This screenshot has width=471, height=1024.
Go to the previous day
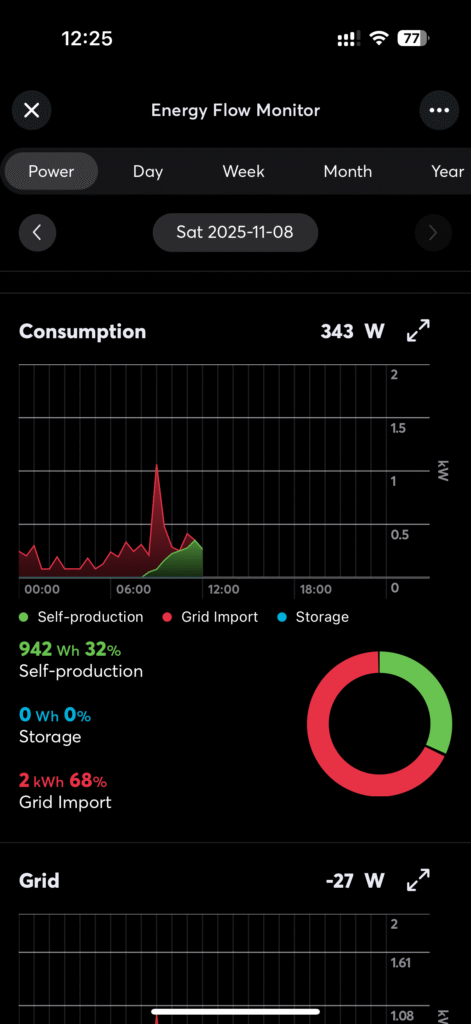37,232
